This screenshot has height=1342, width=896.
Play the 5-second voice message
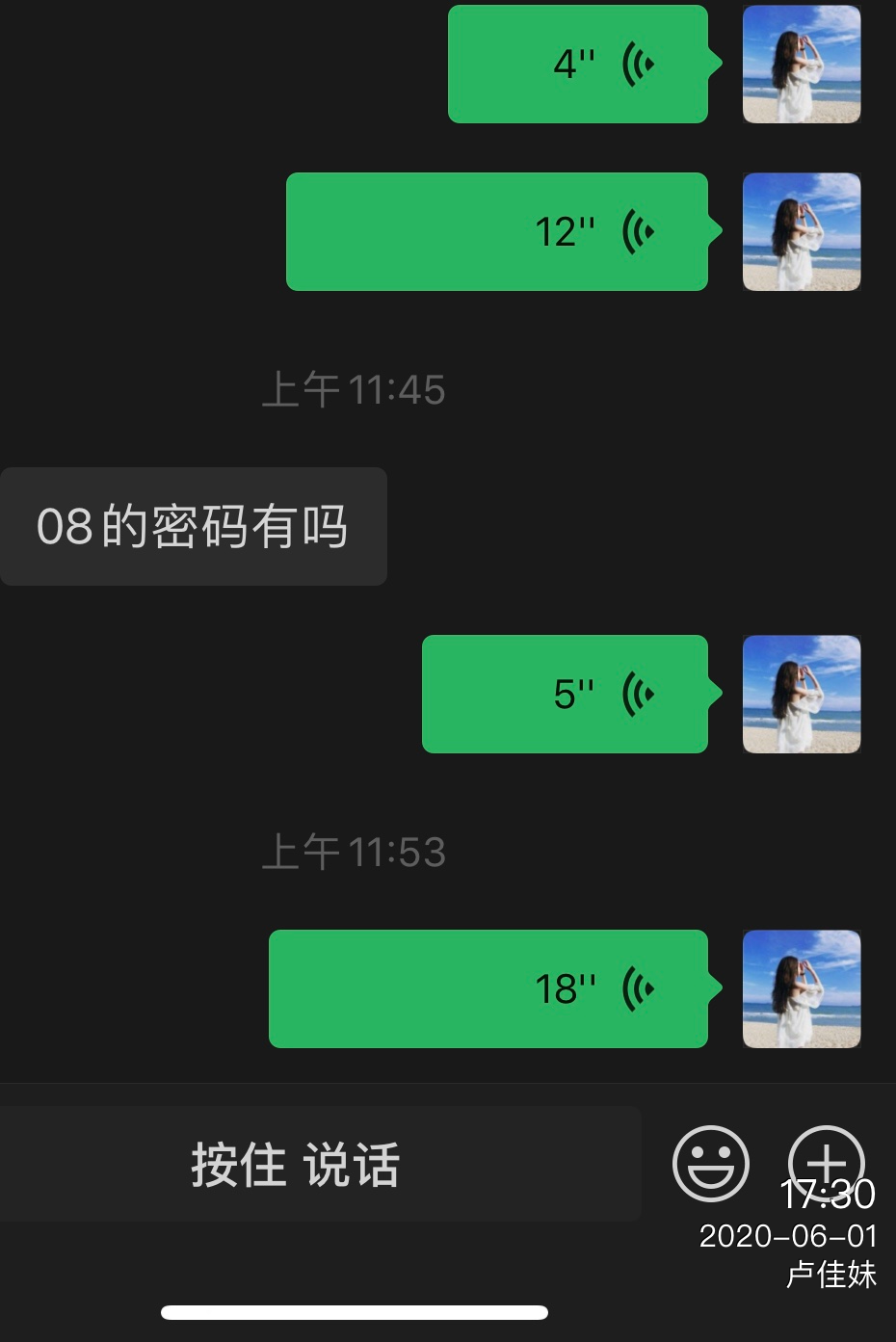[566, 694]
